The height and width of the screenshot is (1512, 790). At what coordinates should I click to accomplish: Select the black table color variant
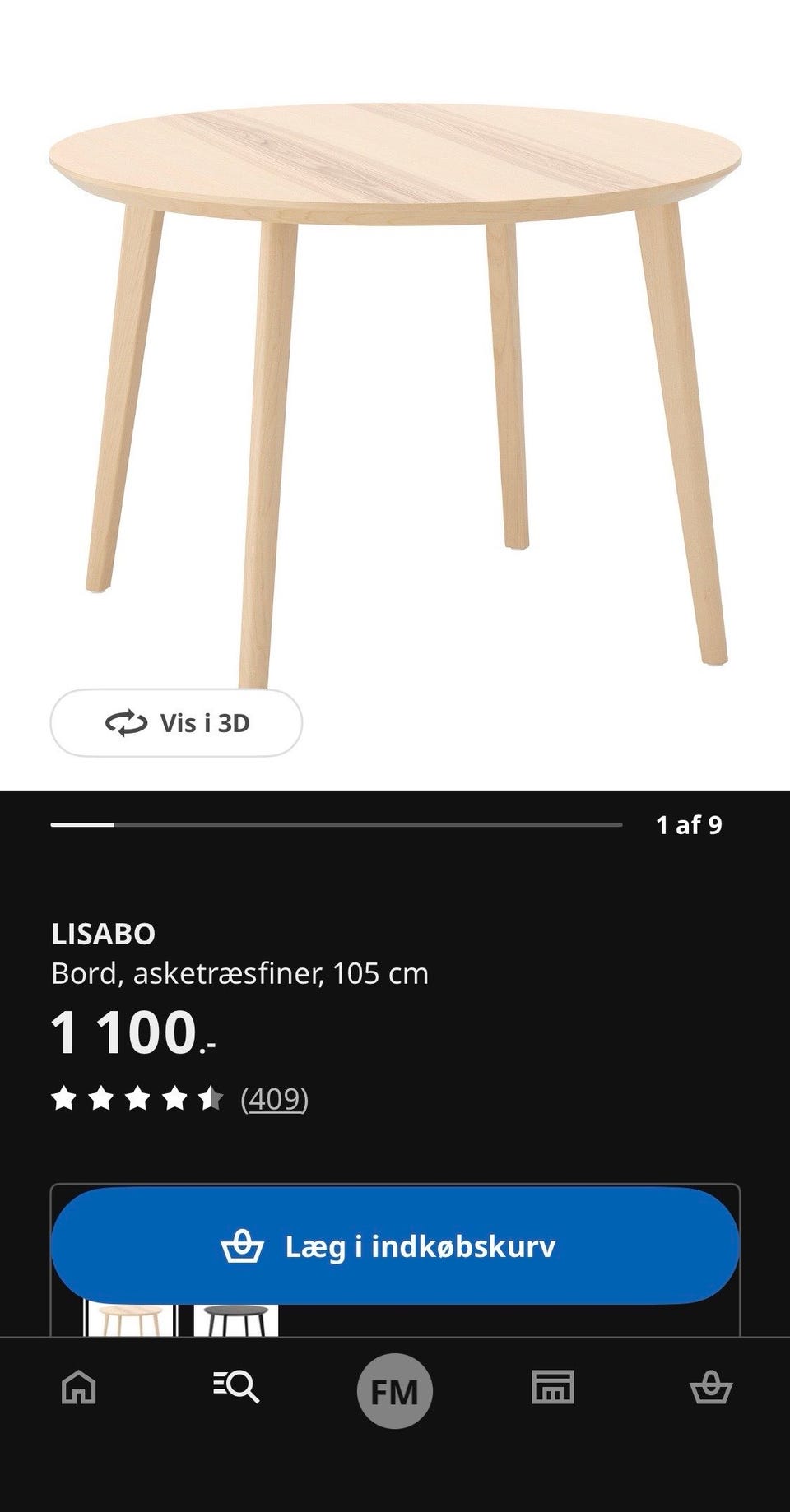(236, 1320)
